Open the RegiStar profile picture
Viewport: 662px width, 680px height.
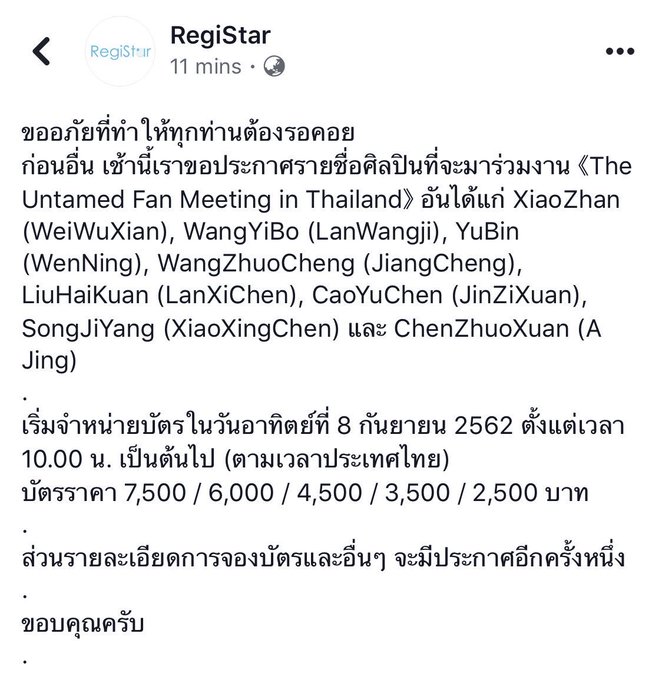[x=120, y=52]
